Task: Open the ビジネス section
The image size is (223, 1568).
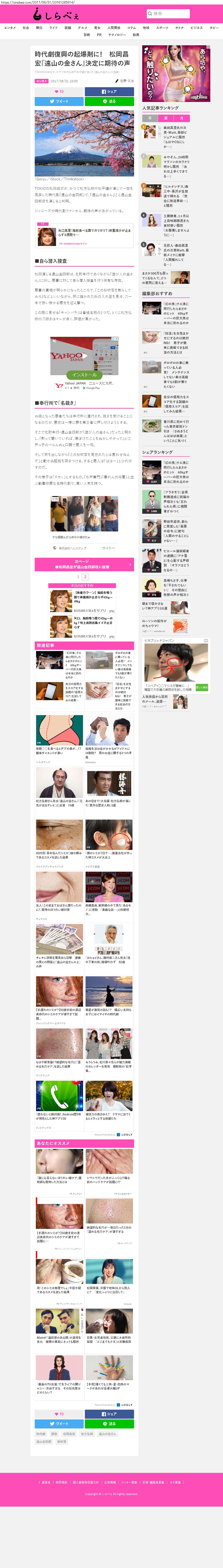Action: (x=196, y=27)
